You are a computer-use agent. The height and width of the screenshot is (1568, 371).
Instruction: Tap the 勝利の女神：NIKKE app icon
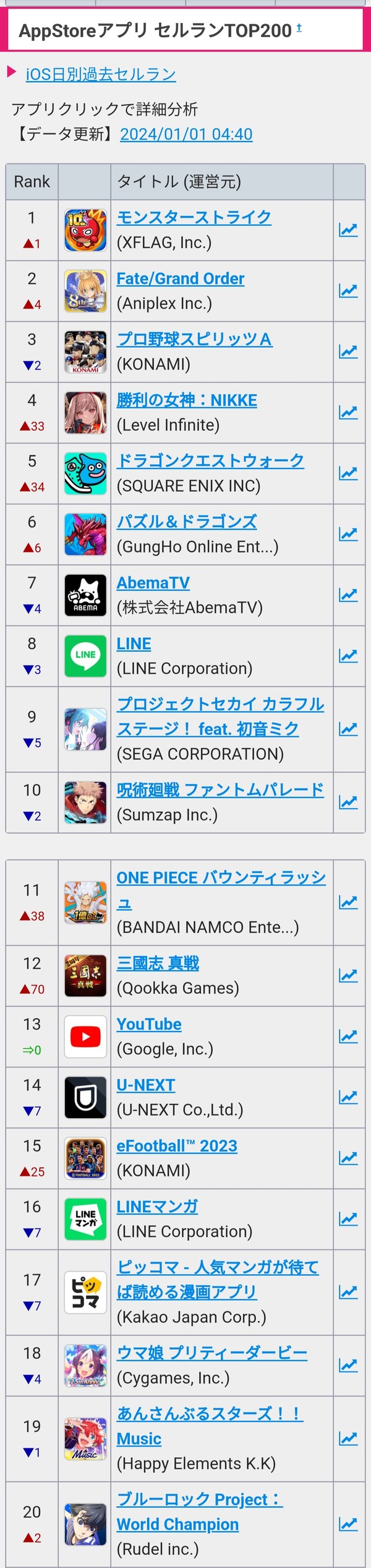pyautogui.click(x=85, y=413)
